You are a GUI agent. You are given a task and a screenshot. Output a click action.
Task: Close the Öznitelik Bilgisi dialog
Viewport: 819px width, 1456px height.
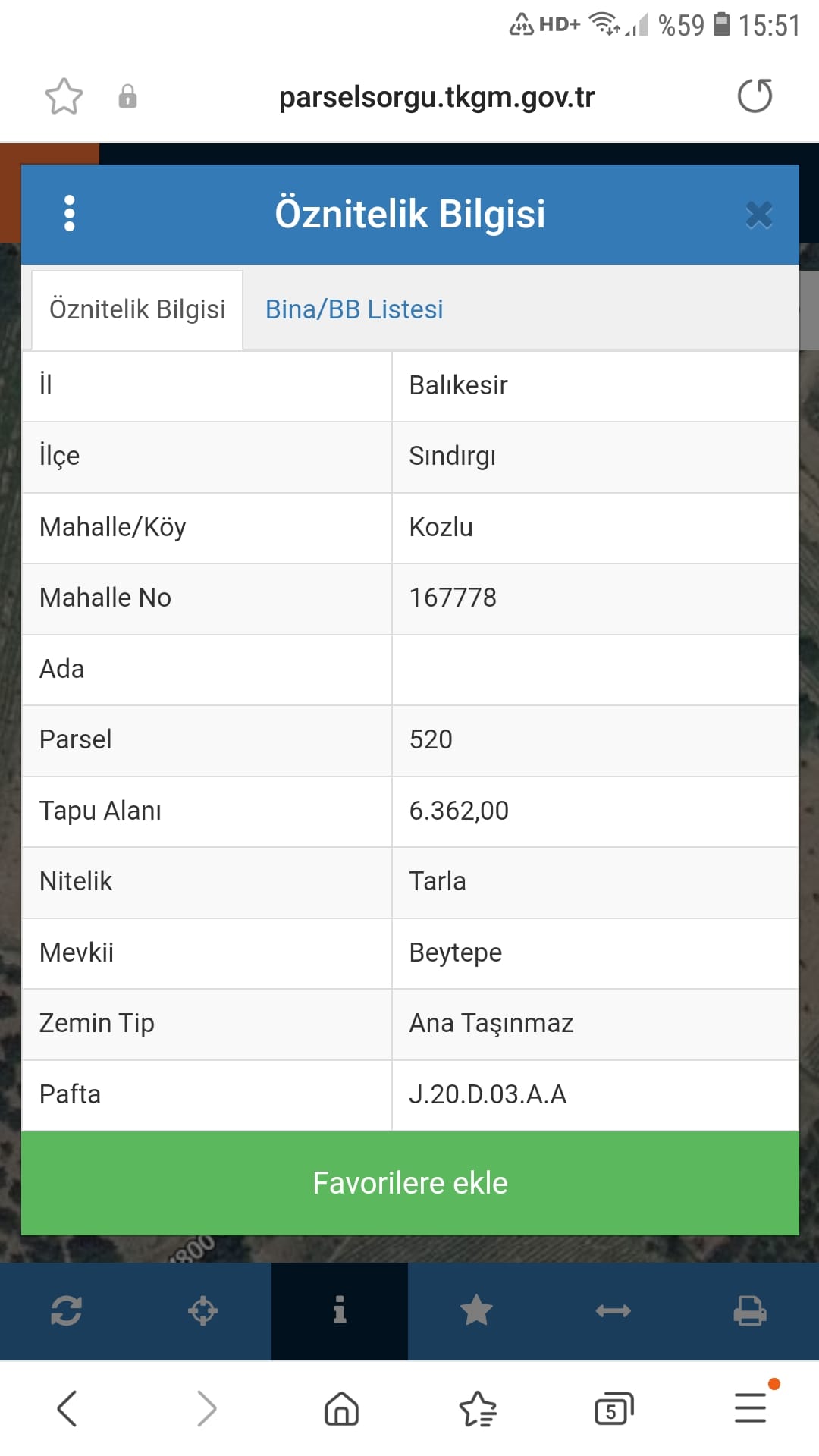tap(758, 215)
